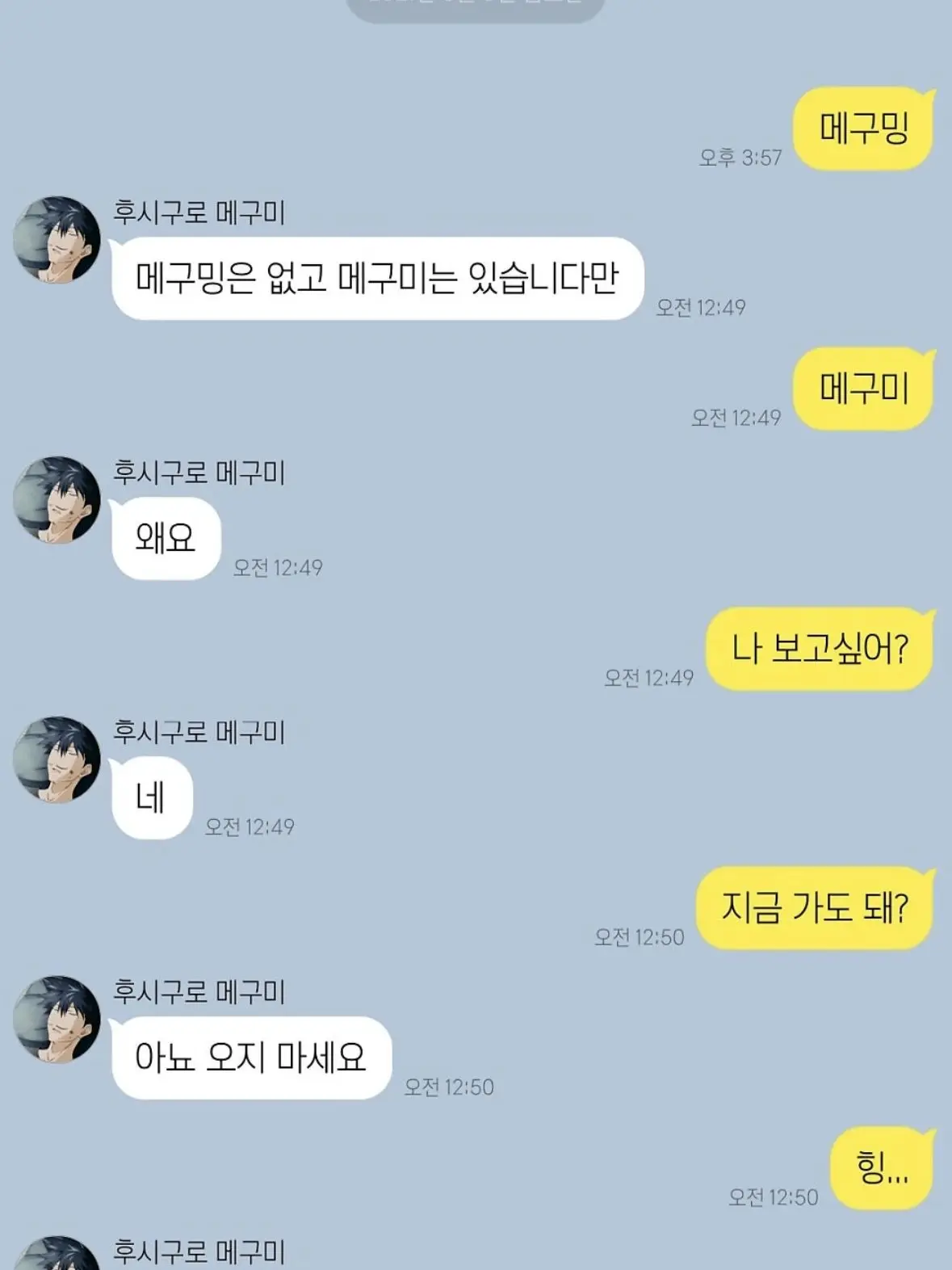Click the '오후 3:57' timestamp
The width and height of the screenshot is (952, 1270).
click(740, 156)
